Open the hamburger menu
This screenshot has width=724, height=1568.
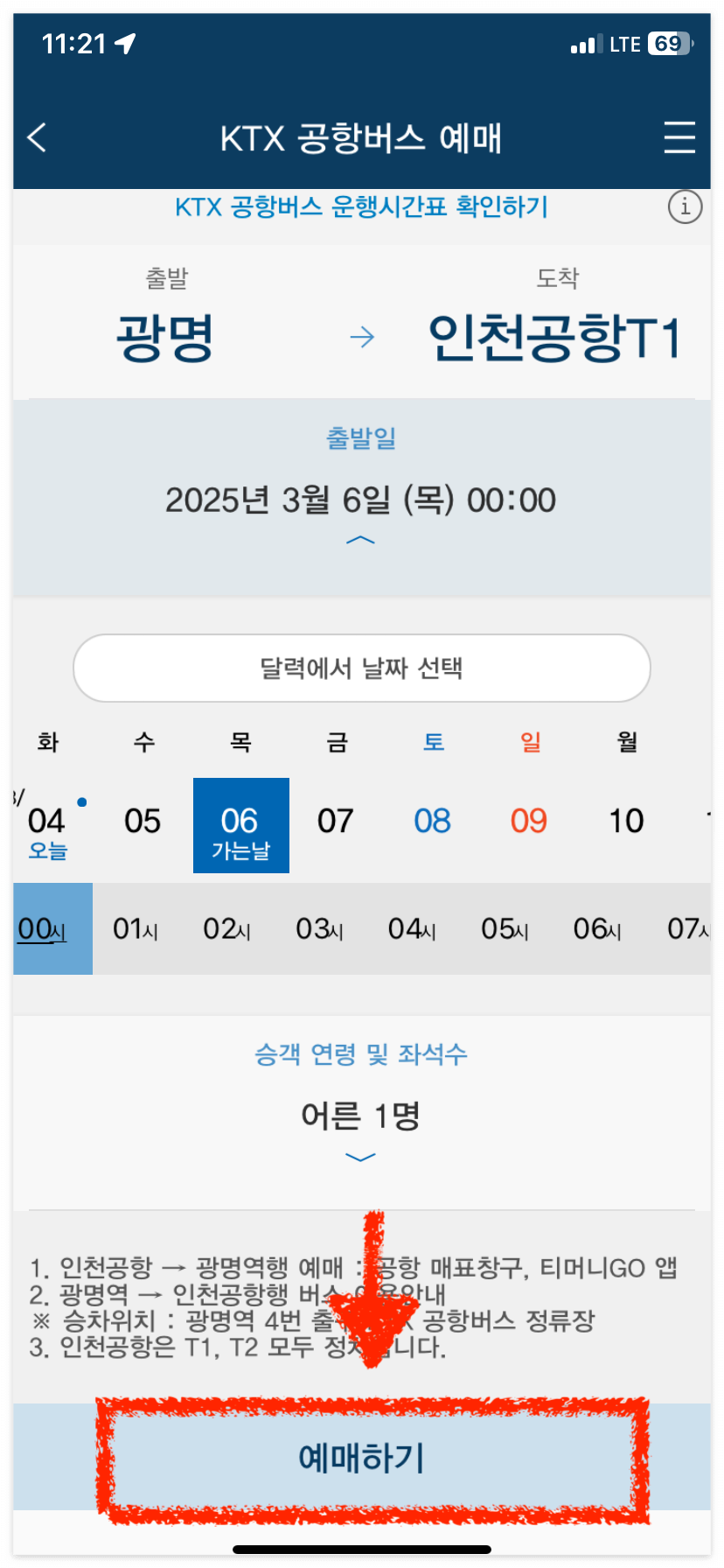tap(680, 138)
